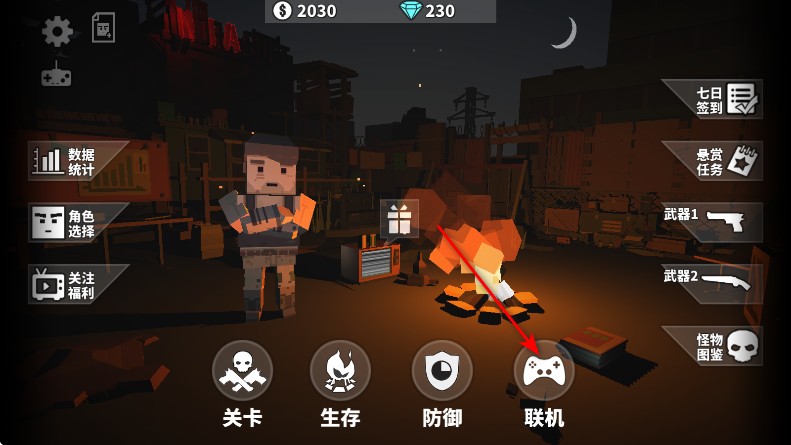Tap the gift box icon
The image size is (791, 445).
pyautogui.click(x=399, y=218)
